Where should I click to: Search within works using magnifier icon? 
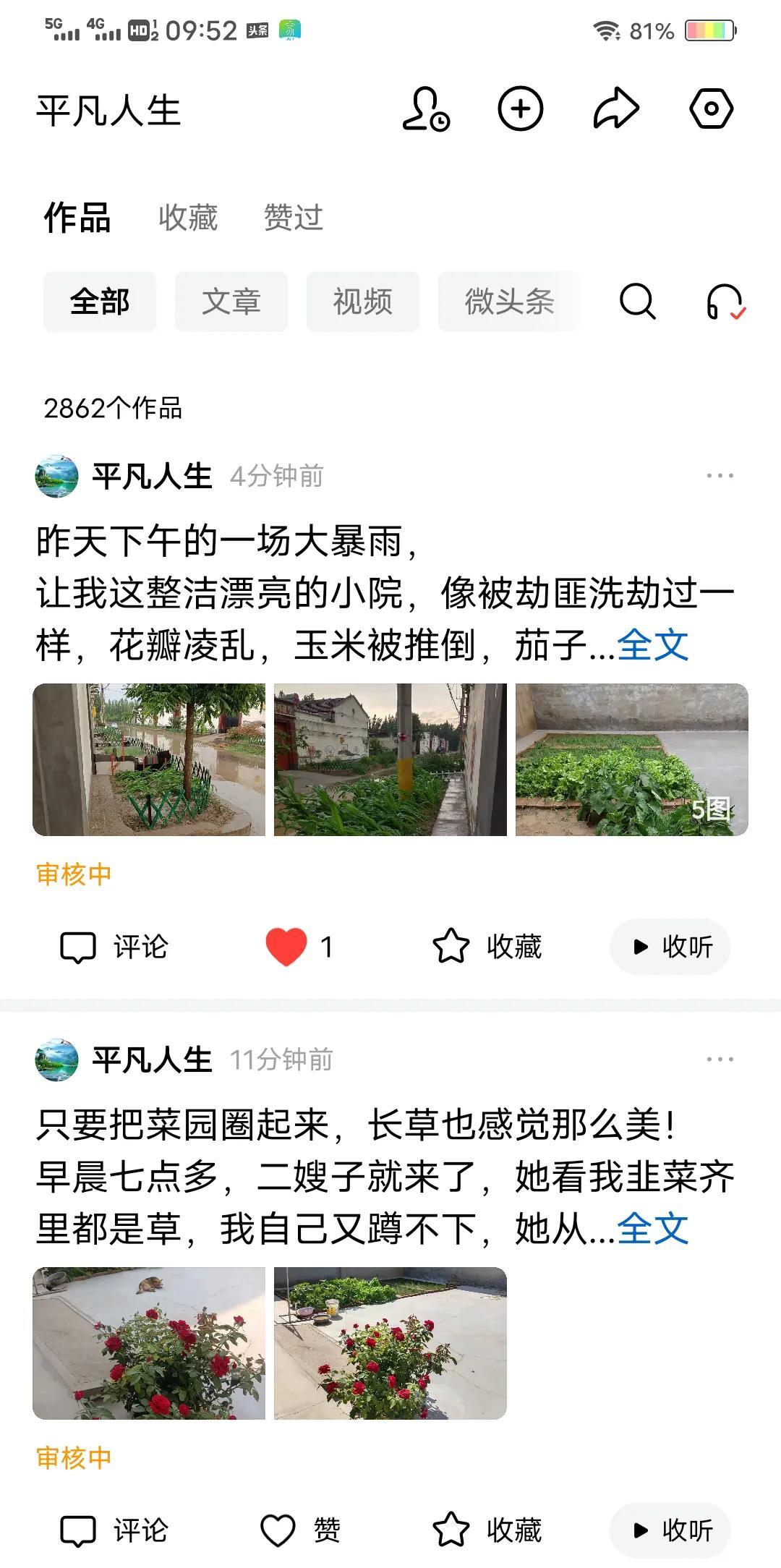point(637,301)
